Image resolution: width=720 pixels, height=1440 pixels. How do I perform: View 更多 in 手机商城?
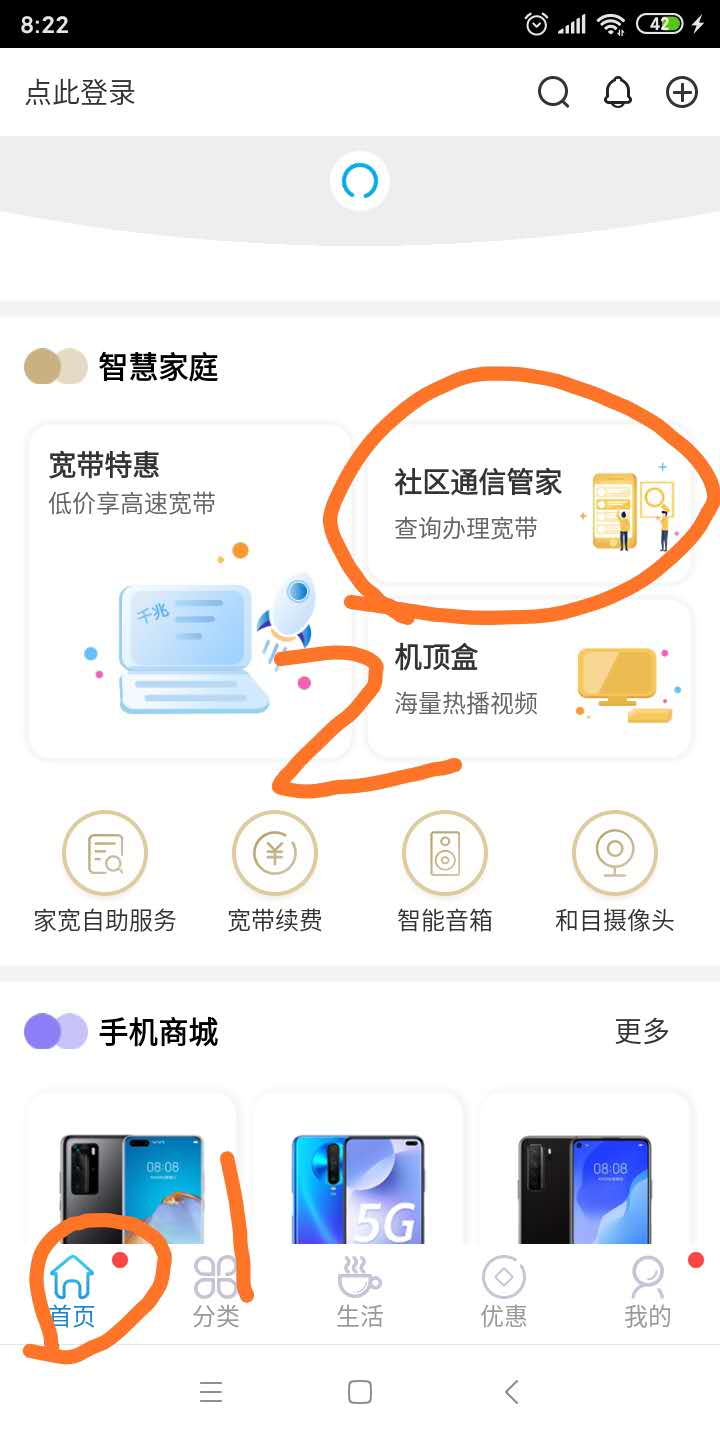coord(642,1031)
